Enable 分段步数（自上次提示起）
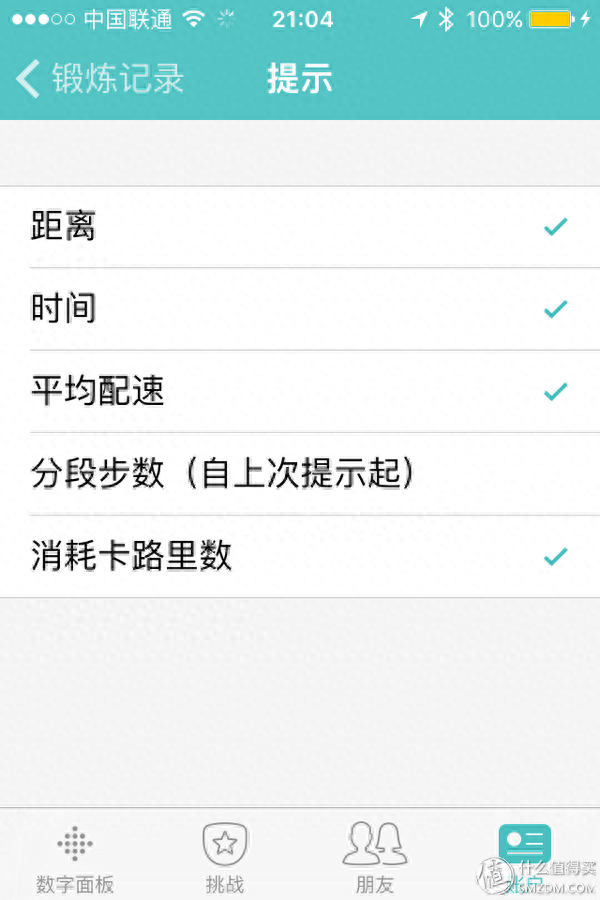Screen dimensions: 600x900 pyautogui.click(x=300, y=473)
